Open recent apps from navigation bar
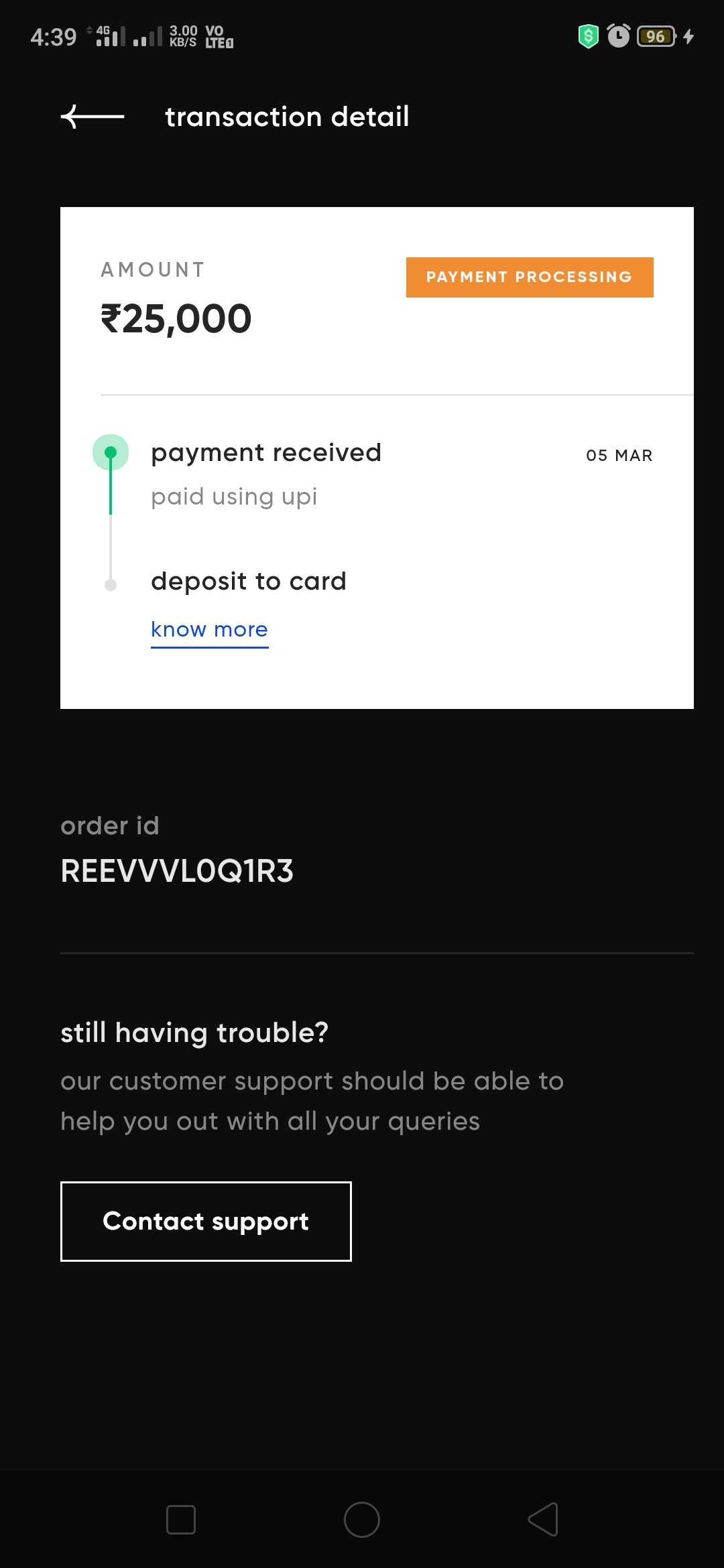Image resolution: width=724 pixels, height=1568 pixels. click(181, 1520)
